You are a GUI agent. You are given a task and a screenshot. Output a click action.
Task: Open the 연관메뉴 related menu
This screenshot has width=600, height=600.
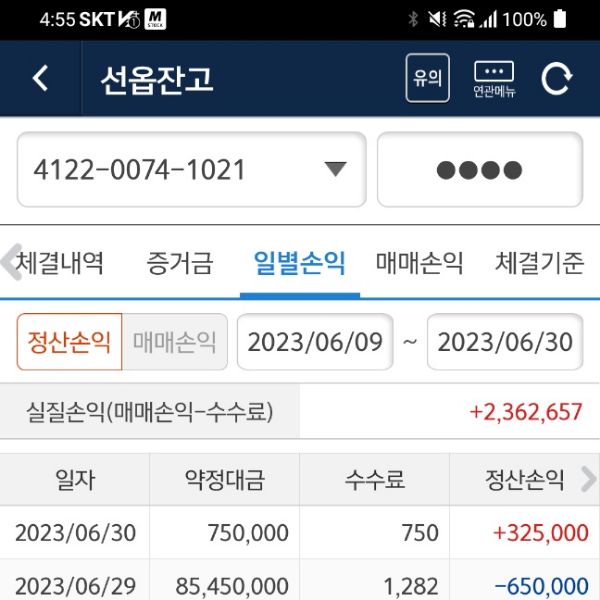(x=494, y=78)
